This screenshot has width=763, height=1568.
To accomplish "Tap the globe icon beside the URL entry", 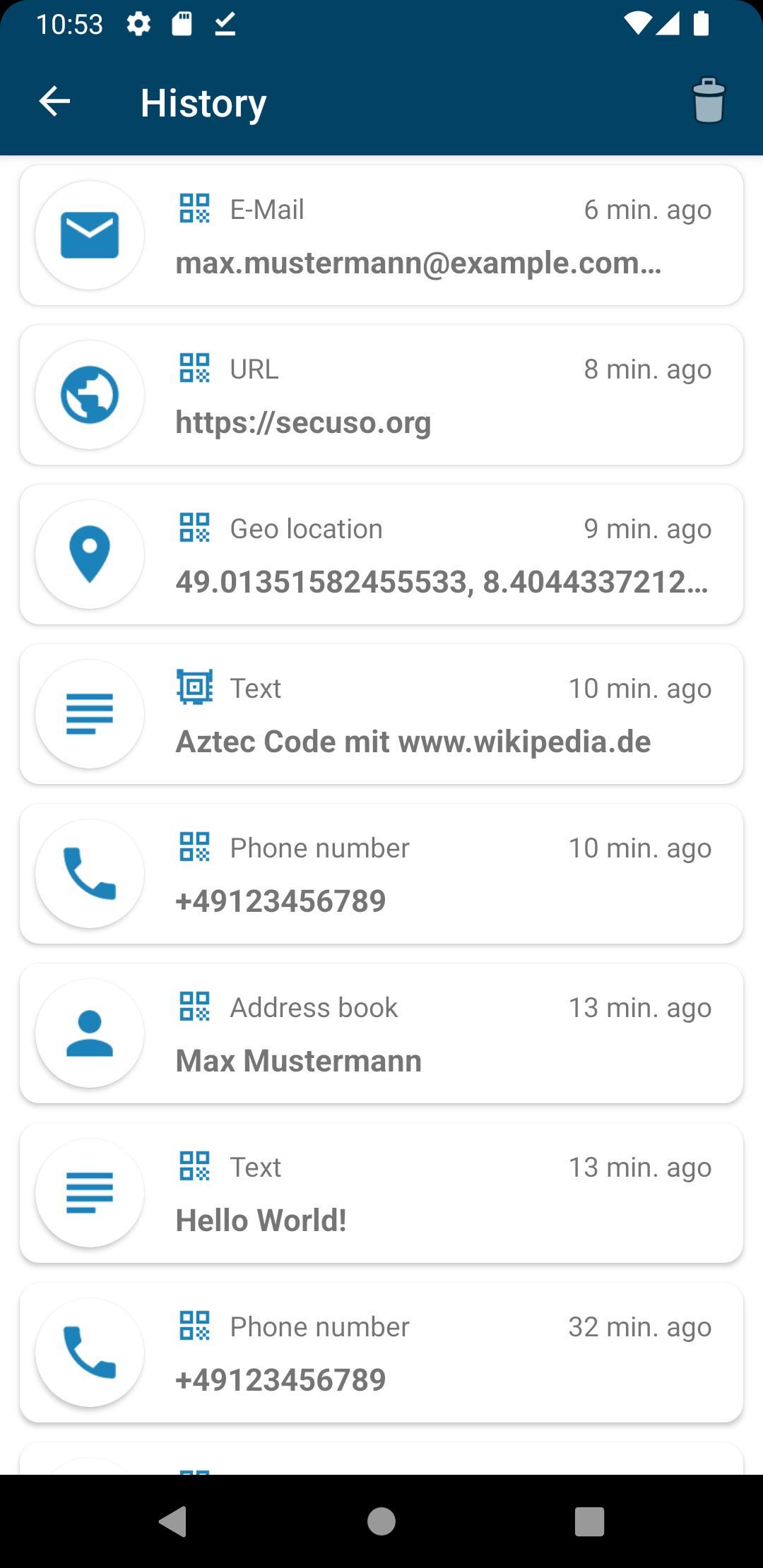I will point(90,393).
